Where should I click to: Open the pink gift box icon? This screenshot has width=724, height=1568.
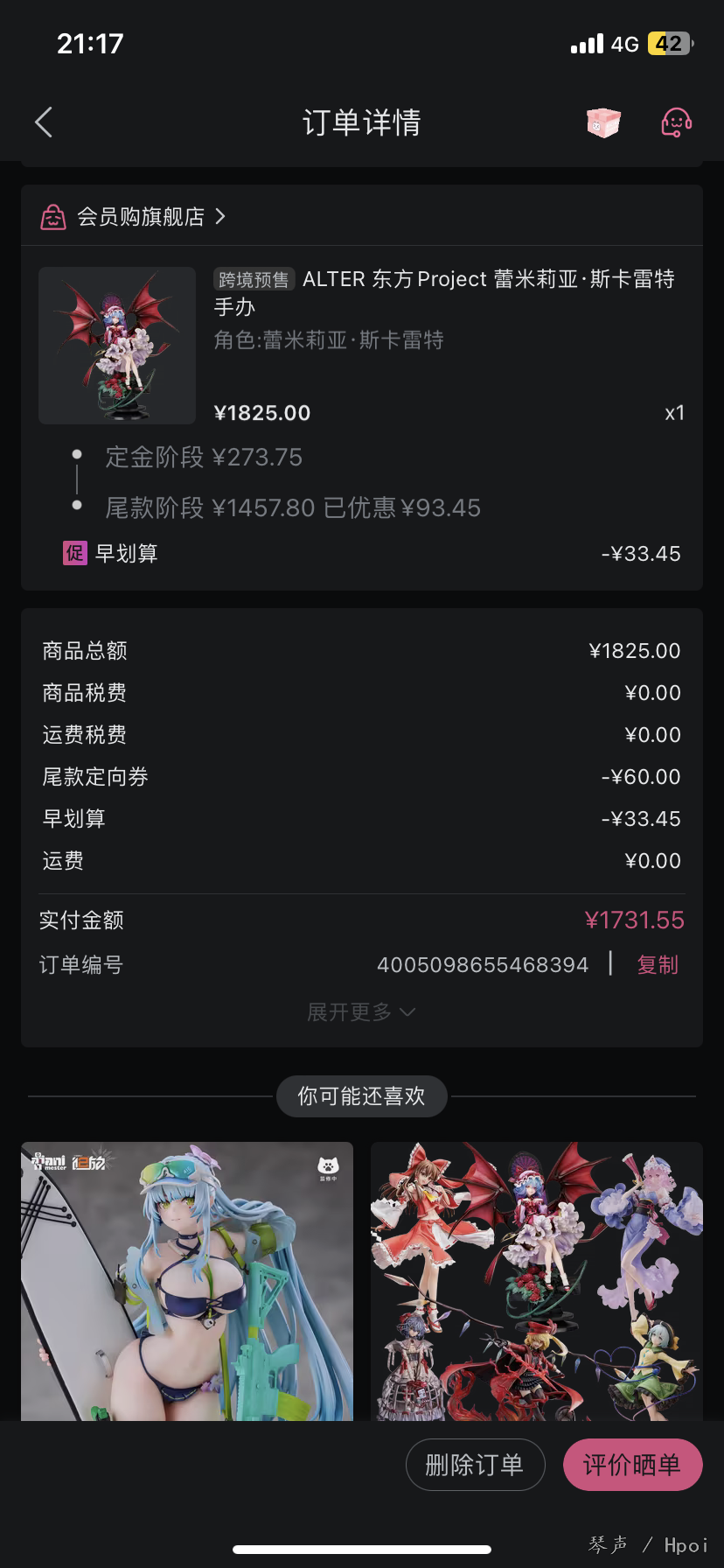[603, 122]
